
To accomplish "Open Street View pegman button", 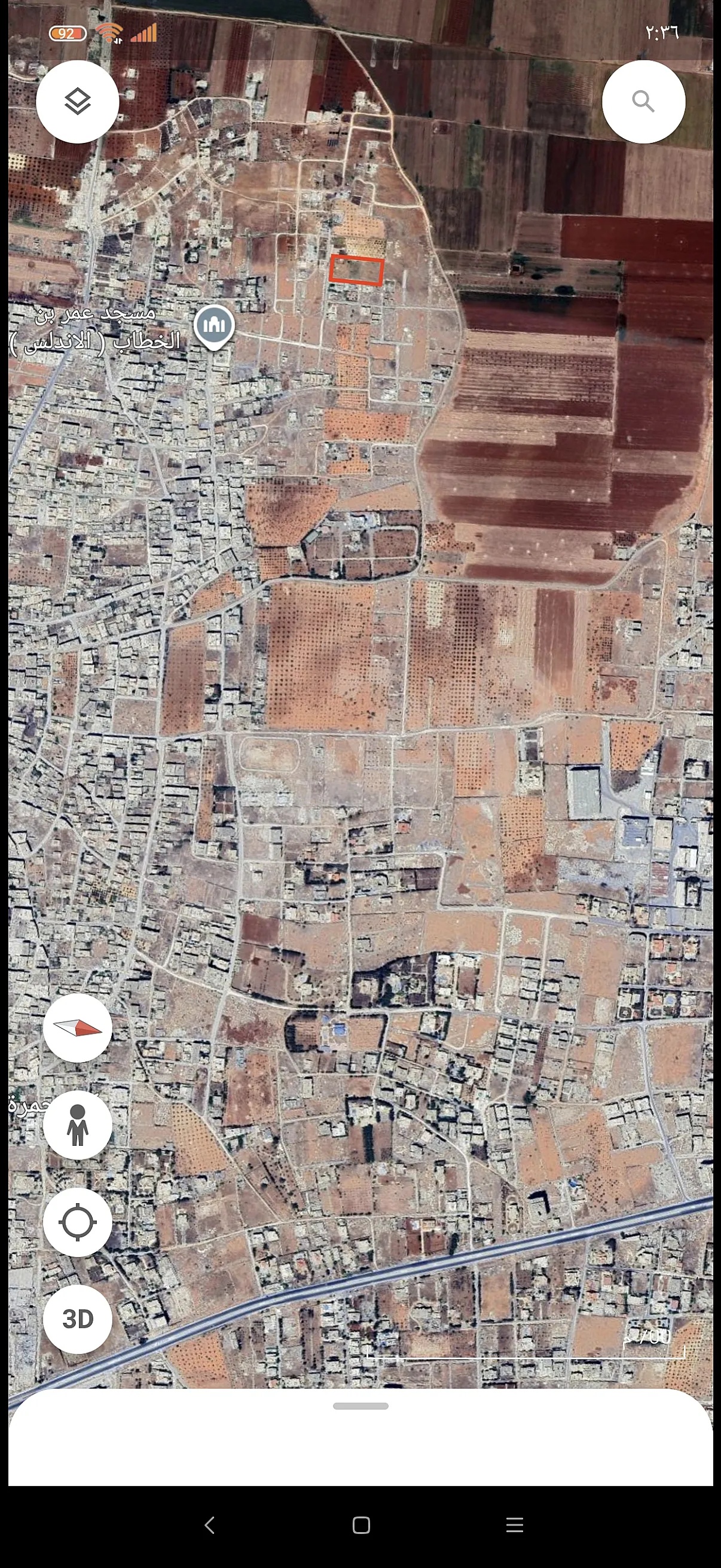I will pyautogui.click(x=77, y=1125).
